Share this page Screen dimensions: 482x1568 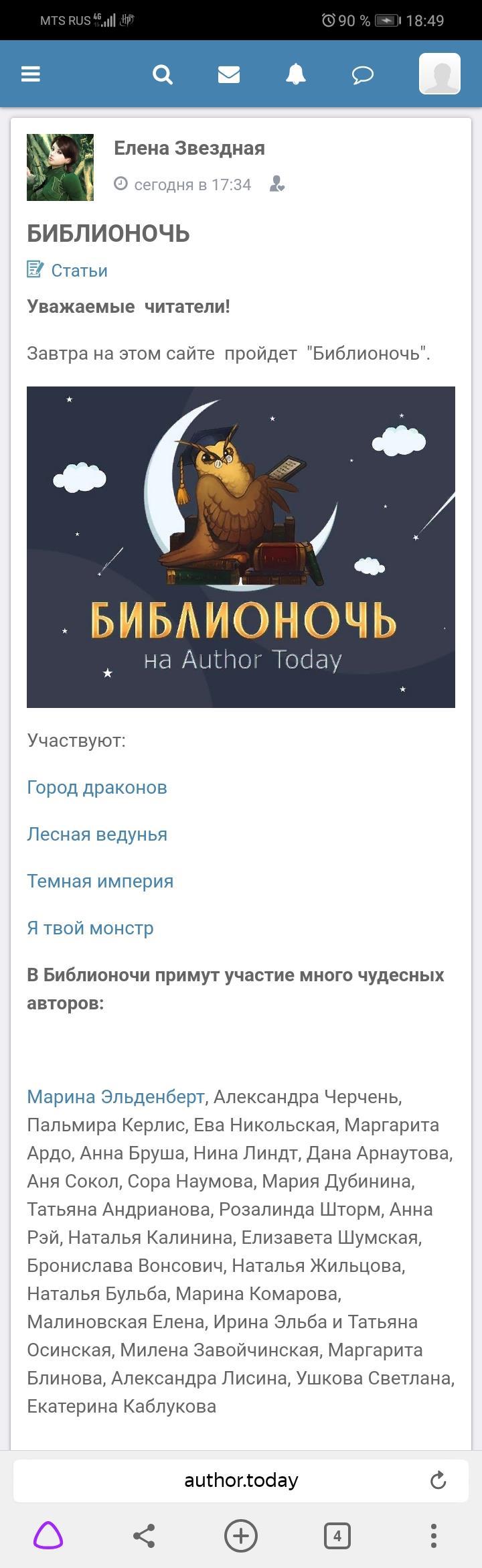pos(144,1535)
